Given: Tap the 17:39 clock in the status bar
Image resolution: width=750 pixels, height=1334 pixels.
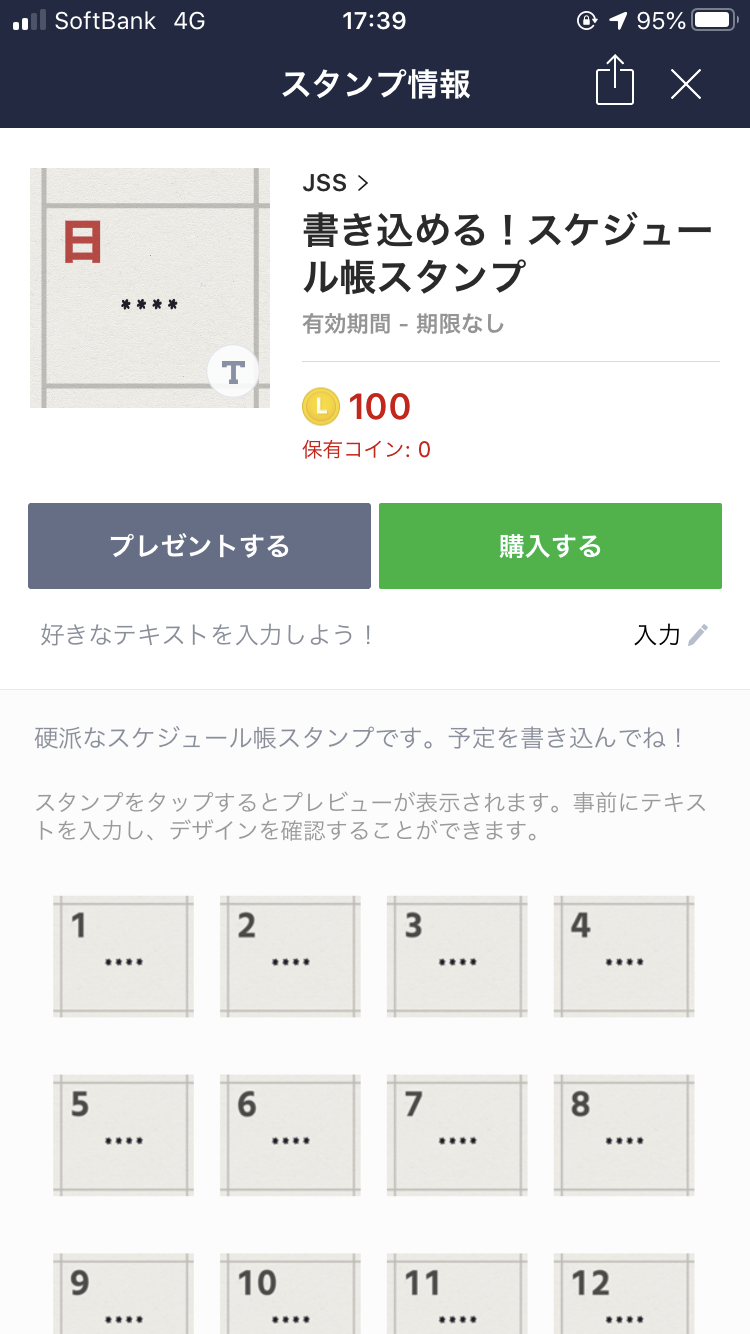Looking at the screenshot, I should [x=374, y=20].
